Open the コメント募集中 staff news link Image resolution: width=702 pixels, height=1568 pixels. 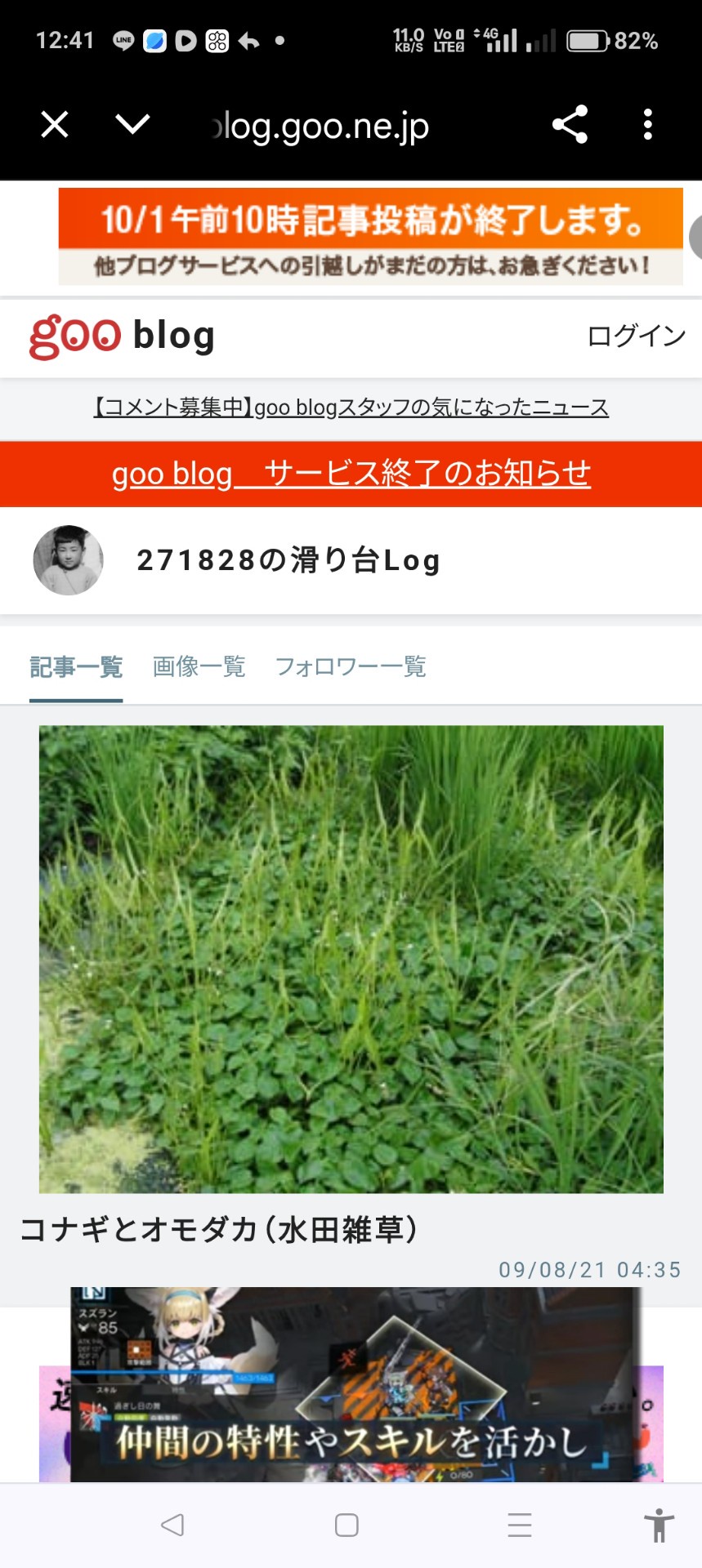(x=351, y=407)
